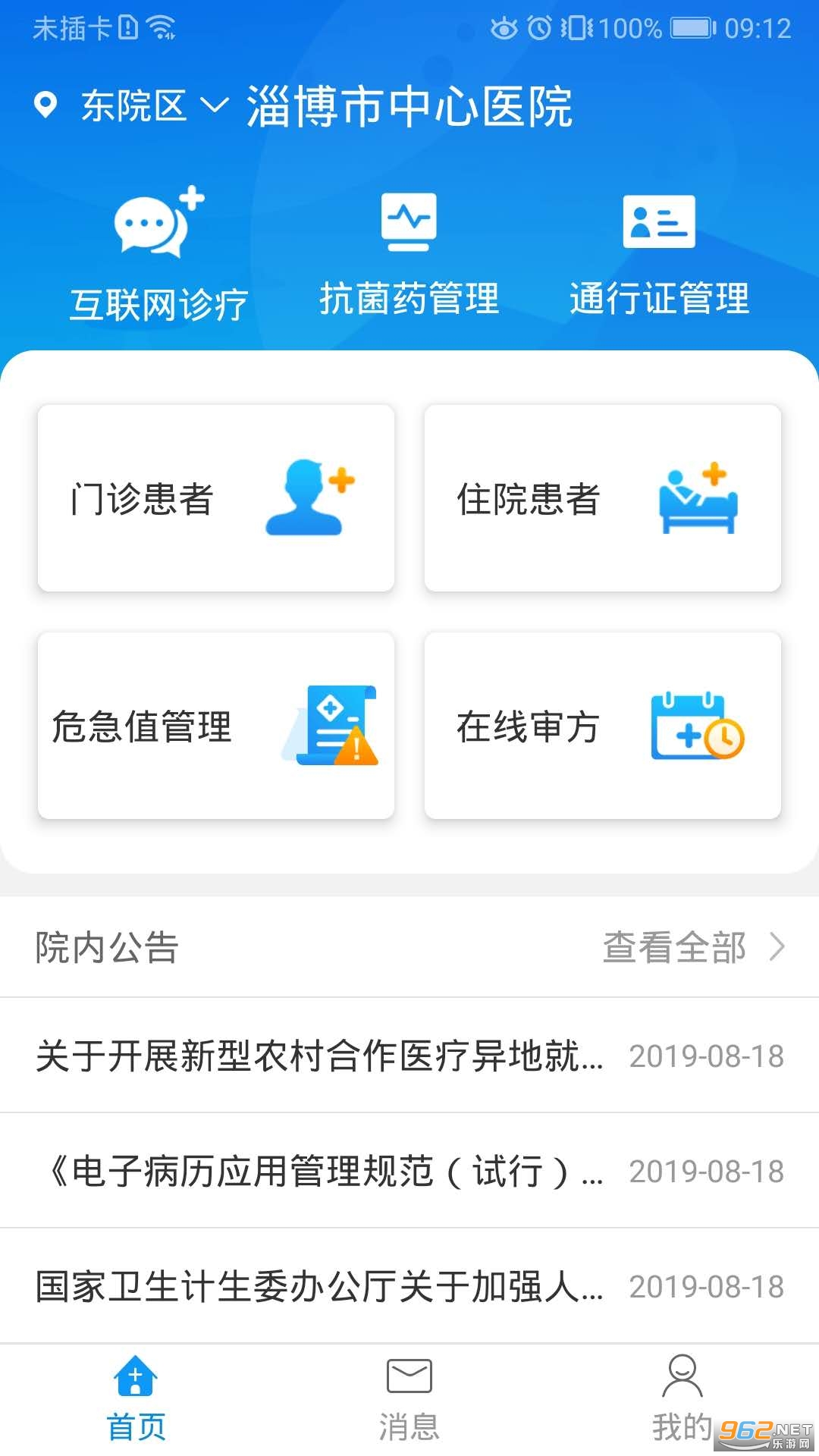819x1456 pixels.
Task: Open the 东院区 campus dropdown
Action: pos(152,106)
